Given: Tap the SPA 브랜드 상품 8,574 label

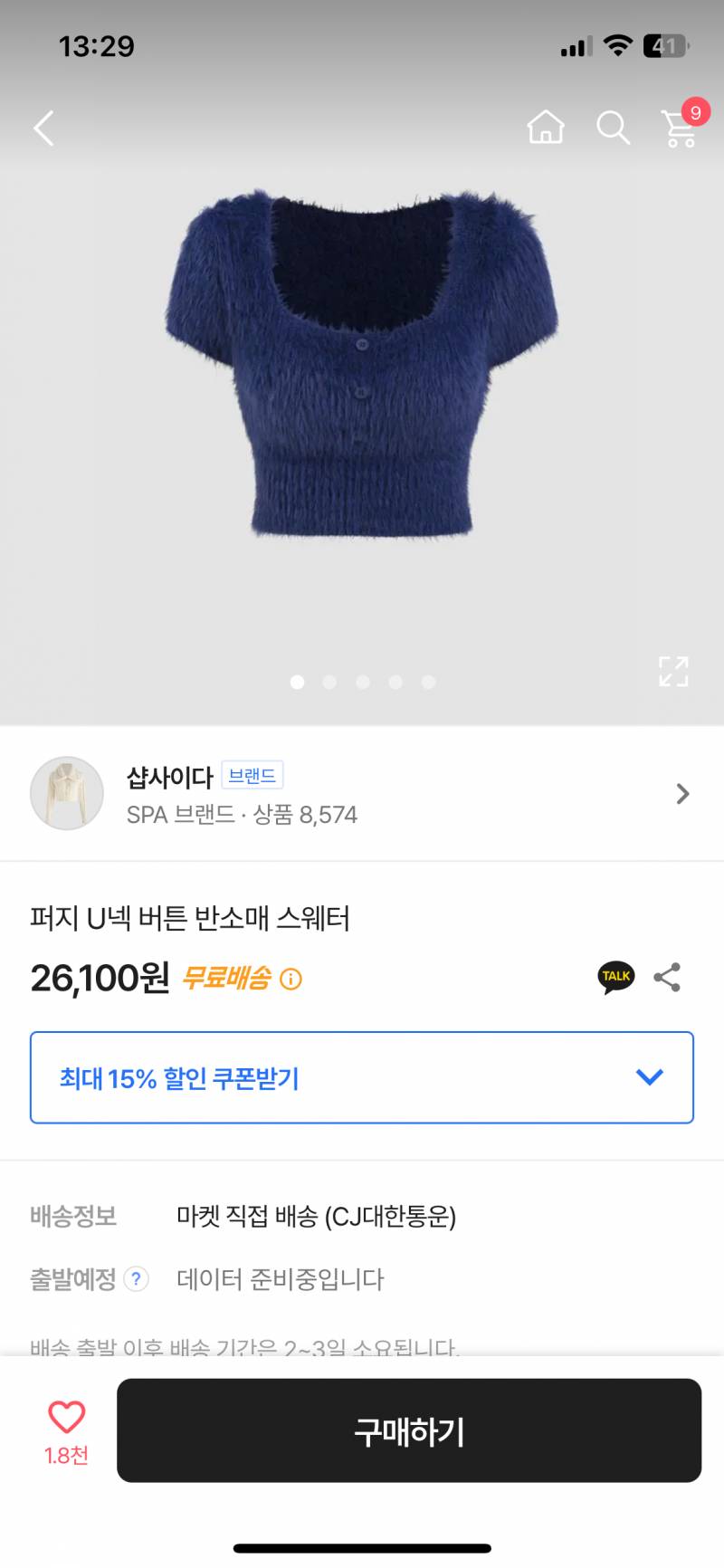Looking at the screenshot, I should pyautogui.click(x=240, y=814).
